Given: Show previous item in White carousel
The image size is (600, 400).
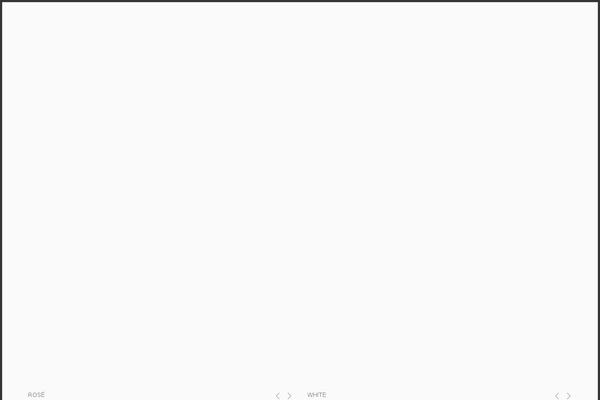Looking at the screenshot, I should (557, 395).
